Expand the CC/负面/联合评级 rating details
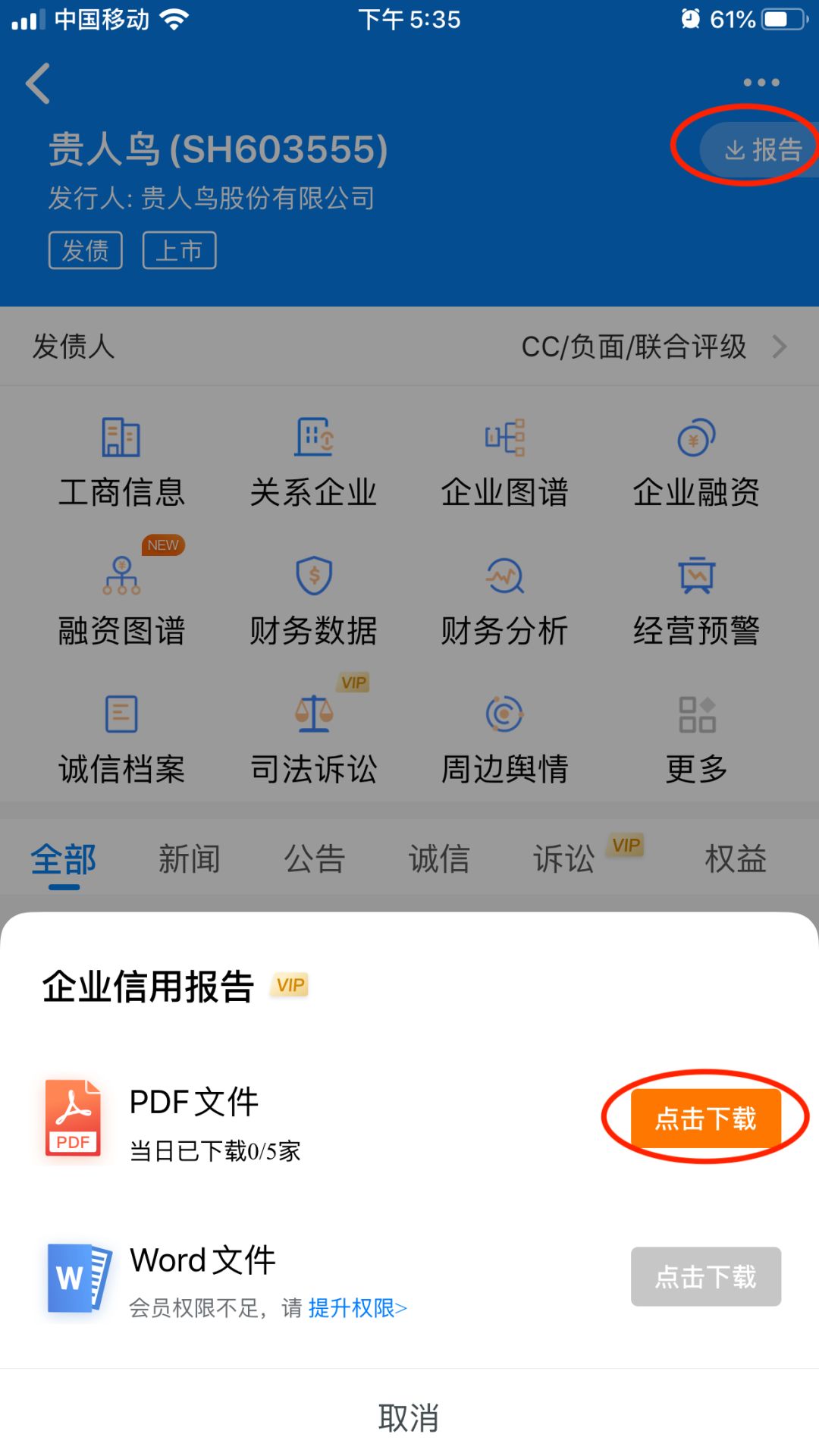The image size is (819, 1456). click(x=652, y=347)
